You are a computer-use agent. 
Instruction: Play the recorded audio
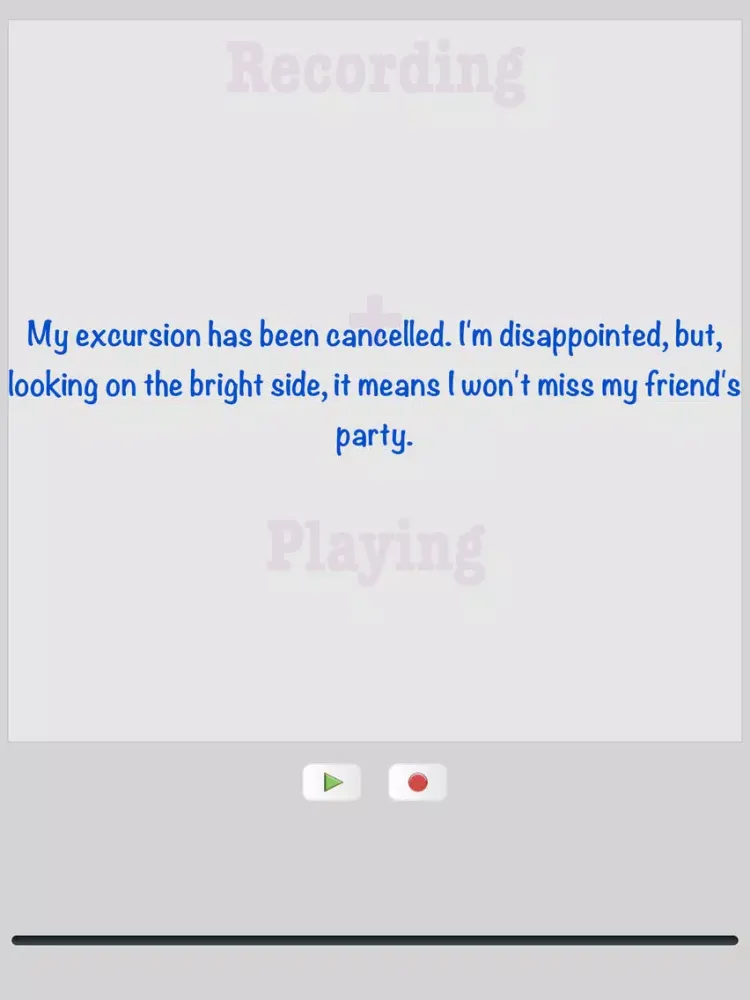click(332, 782)
